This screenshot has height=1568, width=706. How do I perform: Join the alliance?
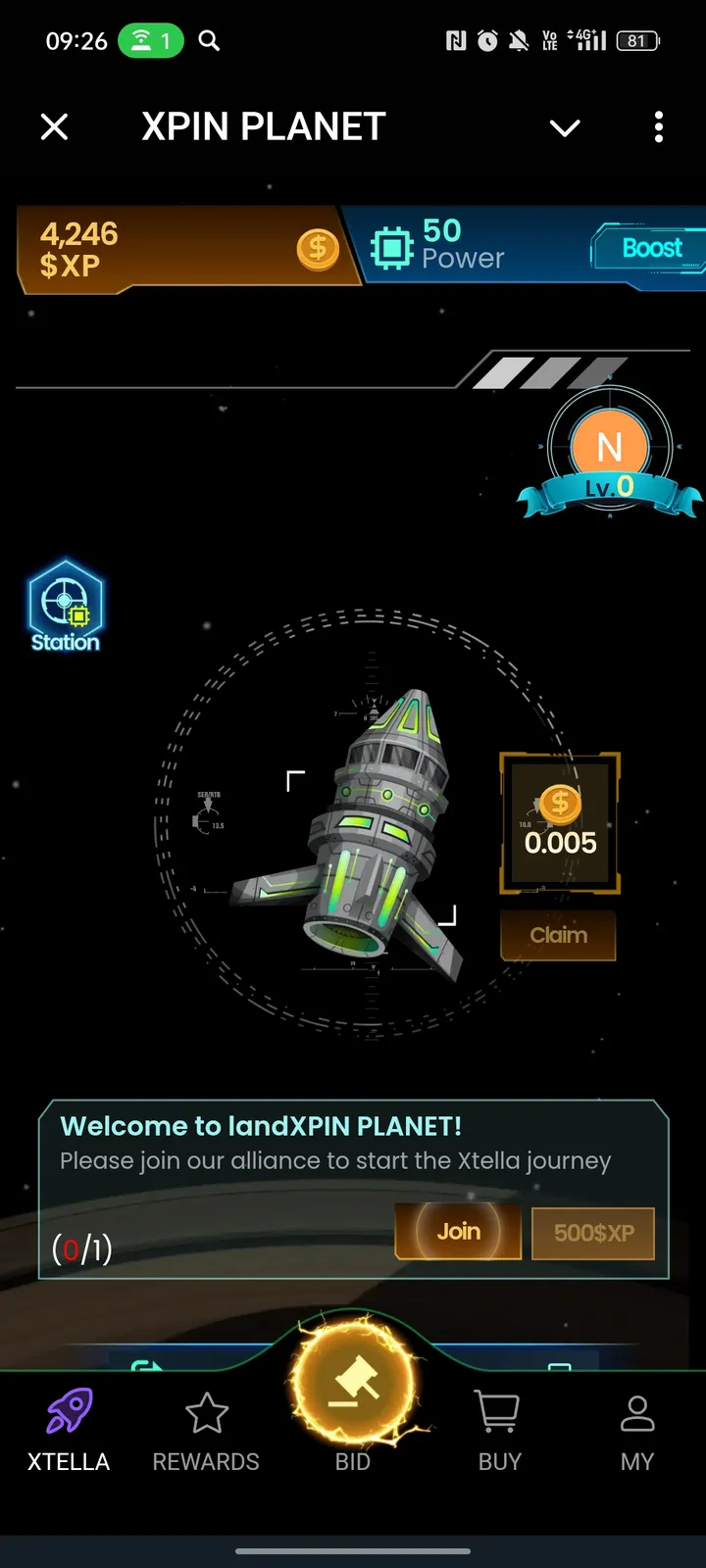coord(458,1232)
